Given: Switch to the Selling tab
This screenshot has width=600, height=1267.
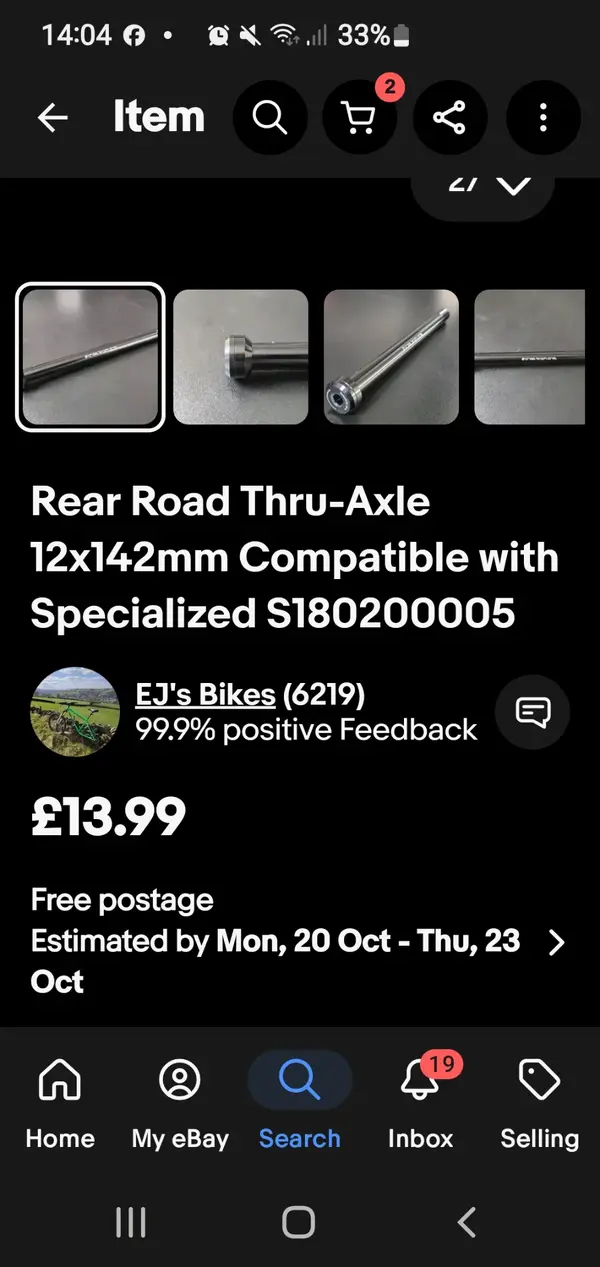Looking at the screenshot, I should [539, 1103].
